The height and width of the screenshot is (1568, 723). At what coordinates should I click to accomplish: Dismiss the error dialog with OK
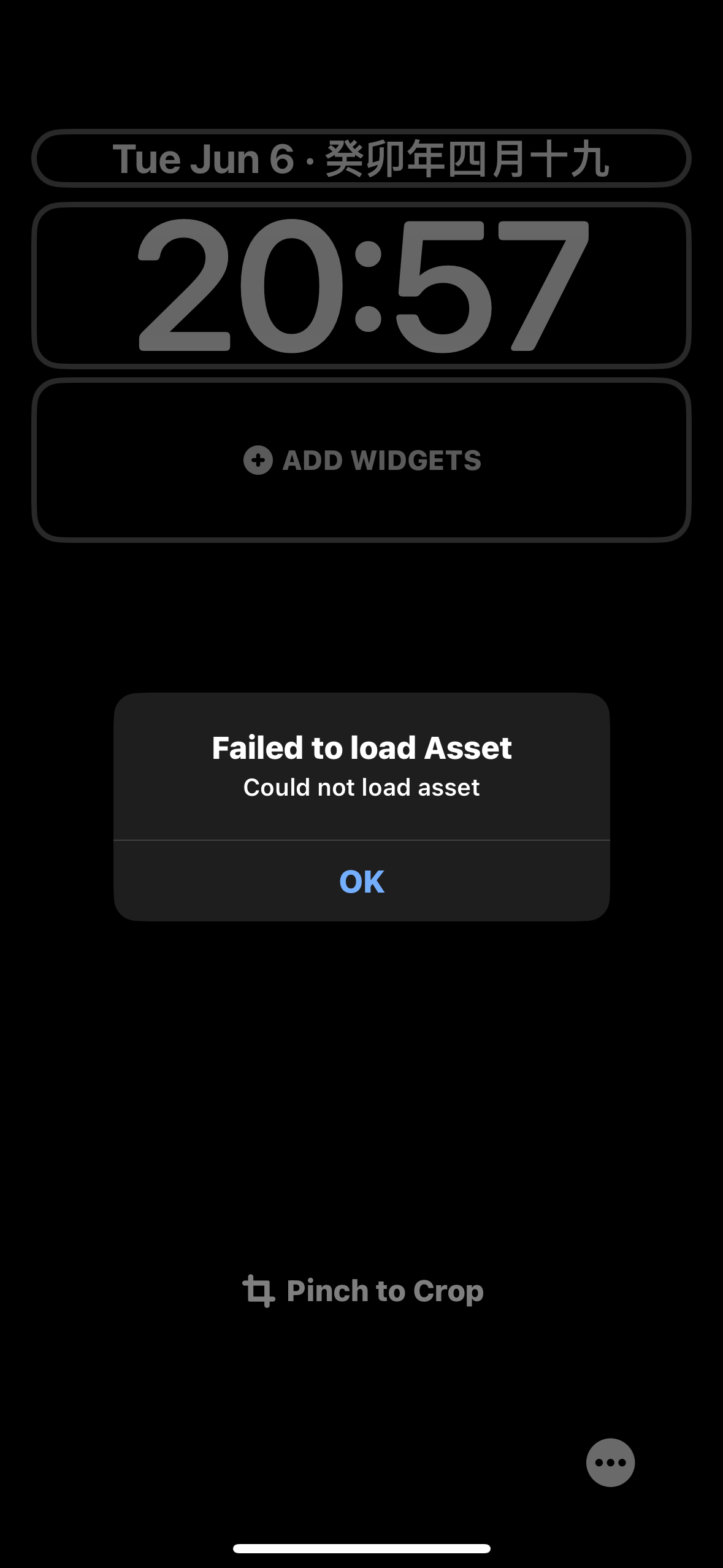[x=362, y=881]
